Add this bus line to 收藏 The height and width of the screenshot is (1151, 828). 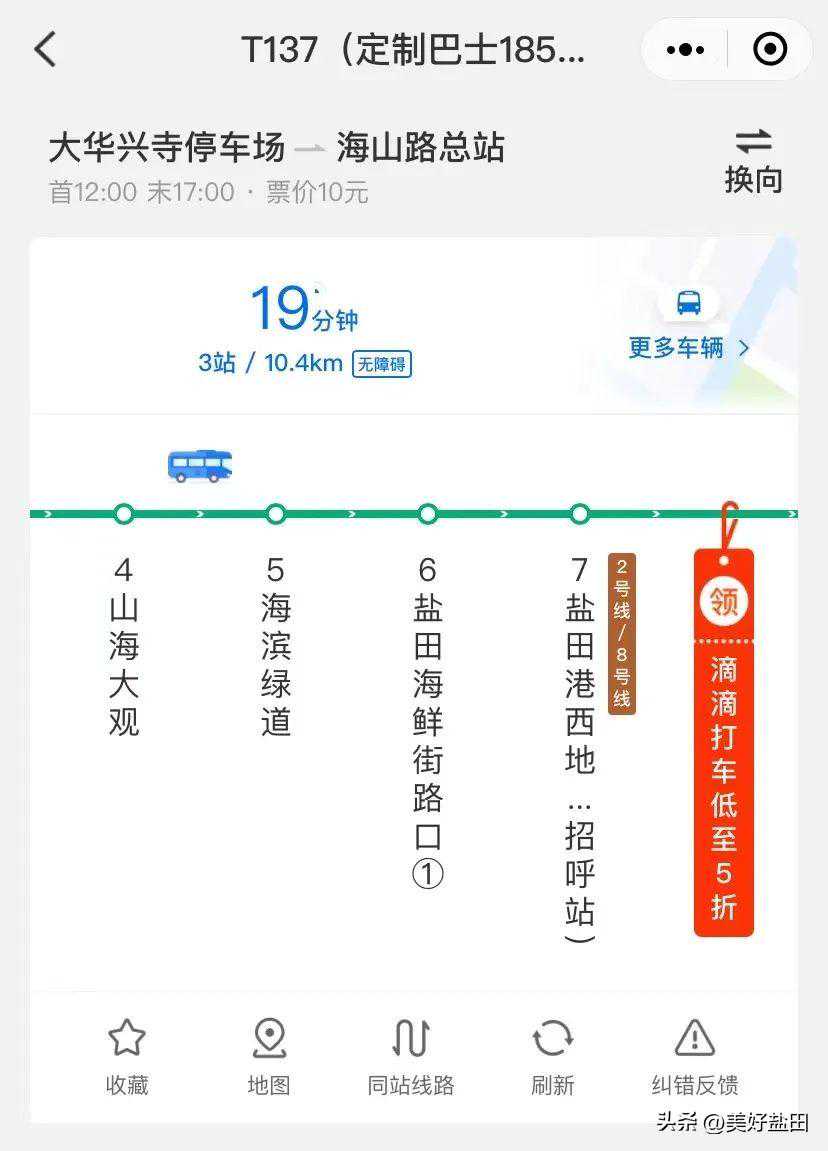pos(127,1056)
